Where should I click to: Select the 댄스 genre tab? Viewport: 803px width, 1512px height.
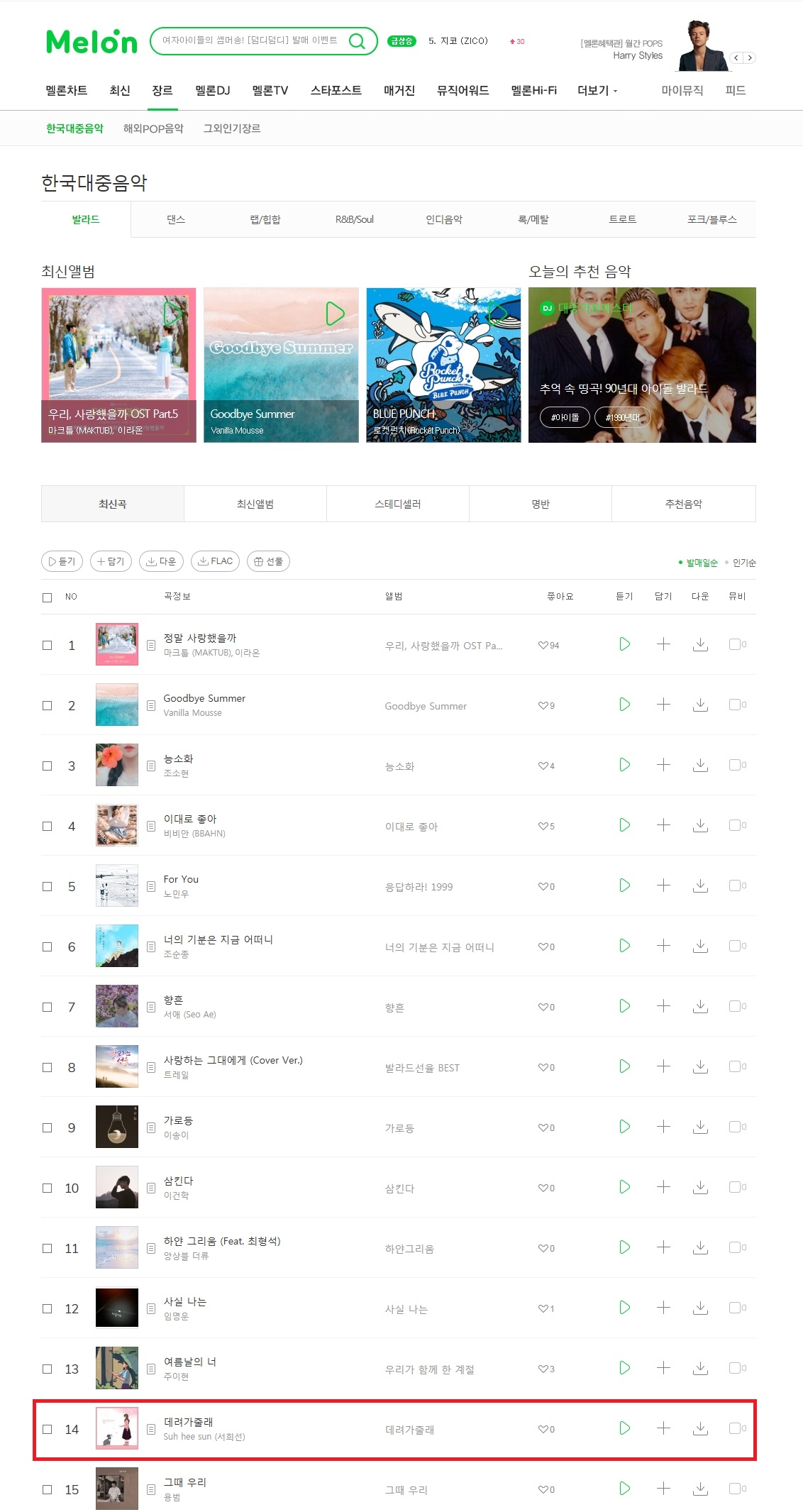click(176, 219)
